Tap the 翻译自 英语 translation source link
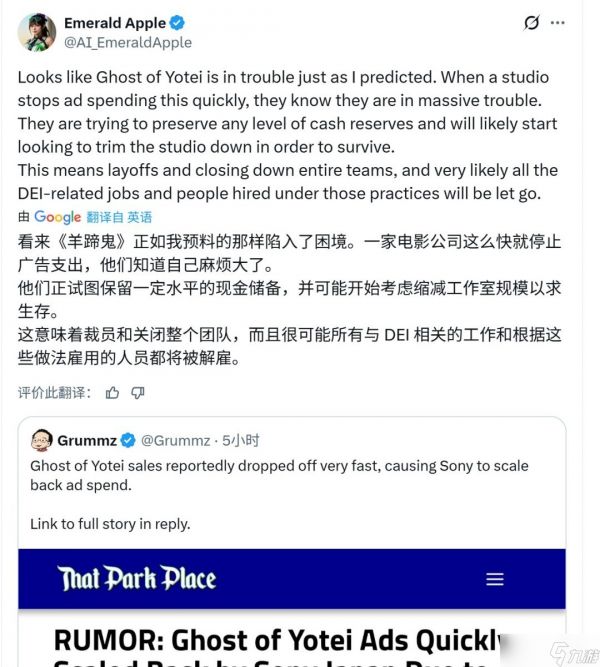The width and height of the screenshot is (600, 667). coord(119,217)
